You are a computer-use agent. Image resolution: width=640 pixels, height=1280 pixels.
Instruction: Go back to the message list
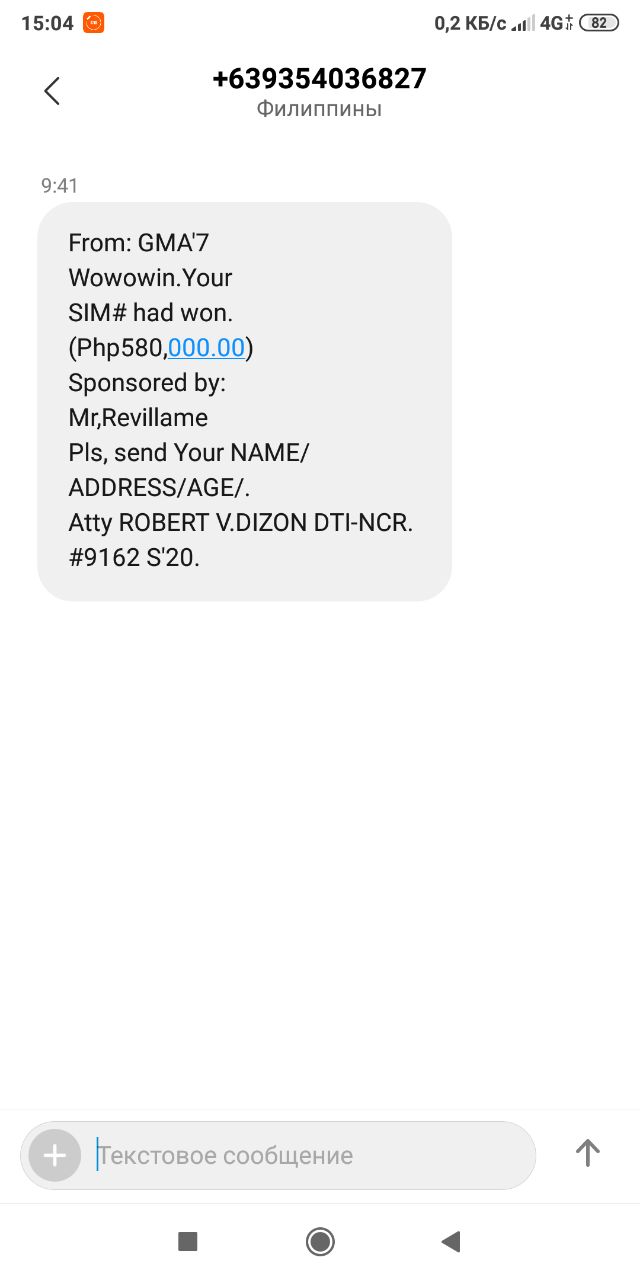click(x=52, y=91)
